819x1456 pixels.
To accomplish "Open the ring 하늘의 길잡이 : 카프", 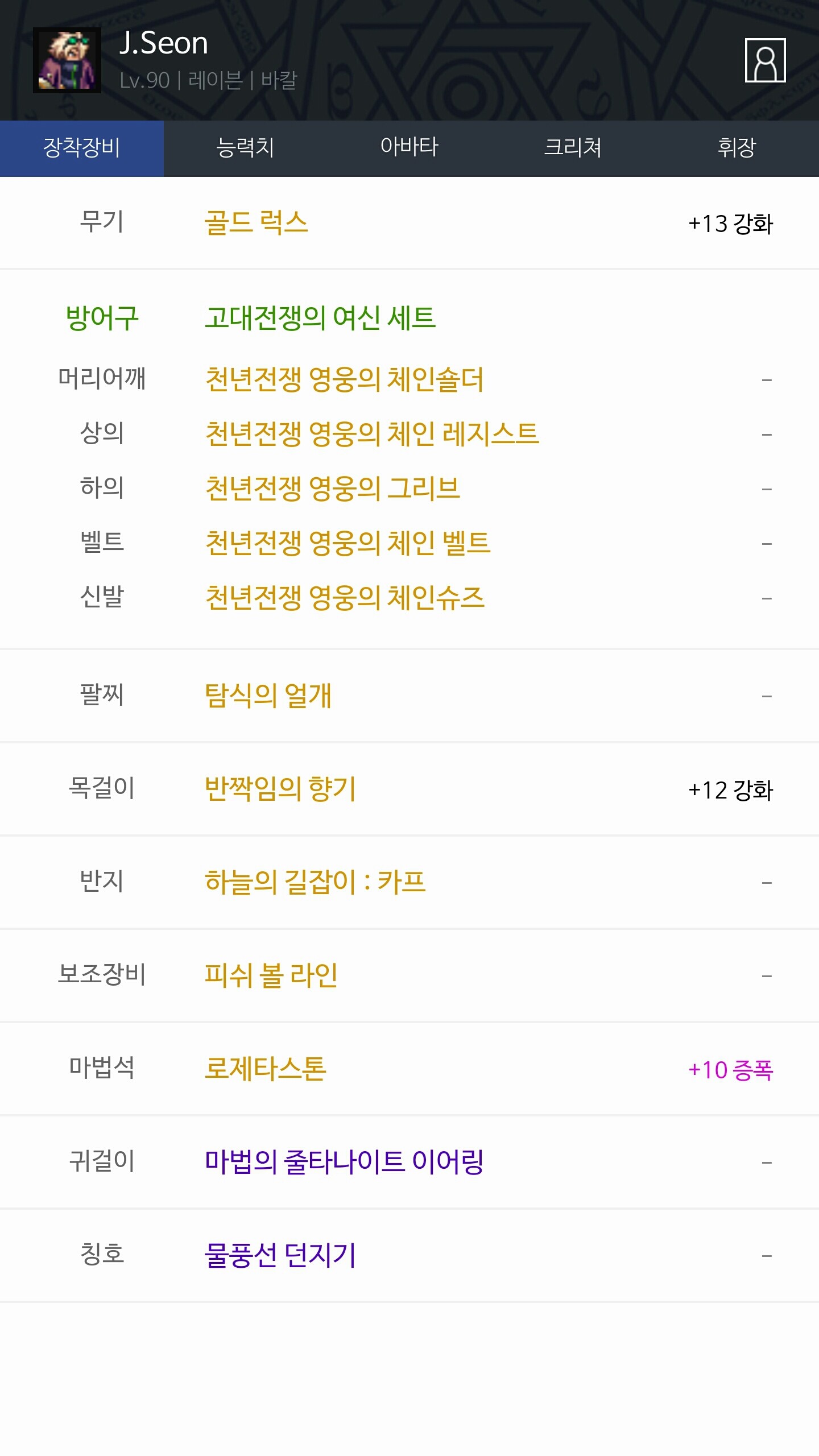I will [315, 882].
